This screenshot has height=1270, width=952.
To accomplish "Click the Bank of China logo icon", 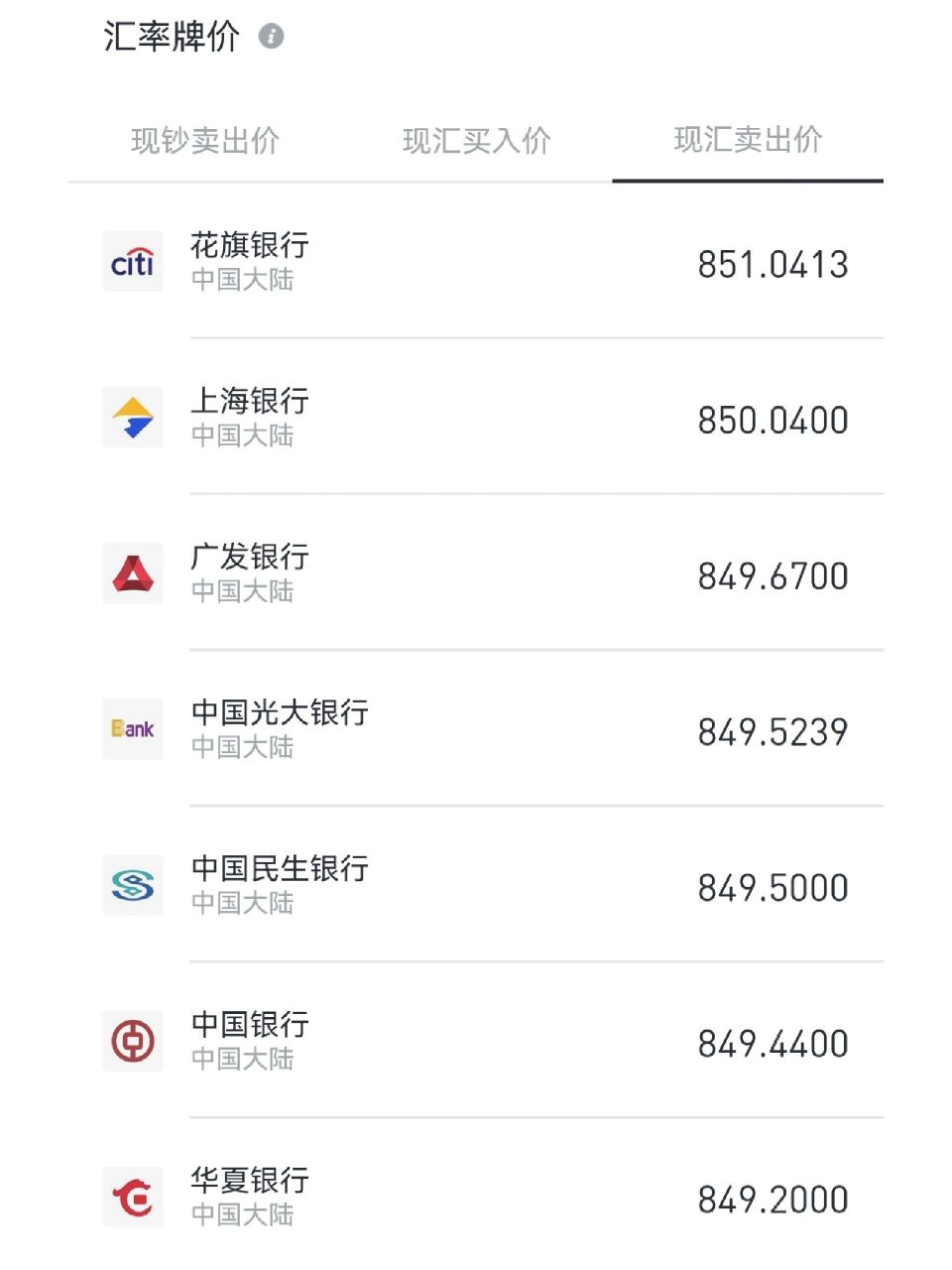I will tap(132, 1042).
